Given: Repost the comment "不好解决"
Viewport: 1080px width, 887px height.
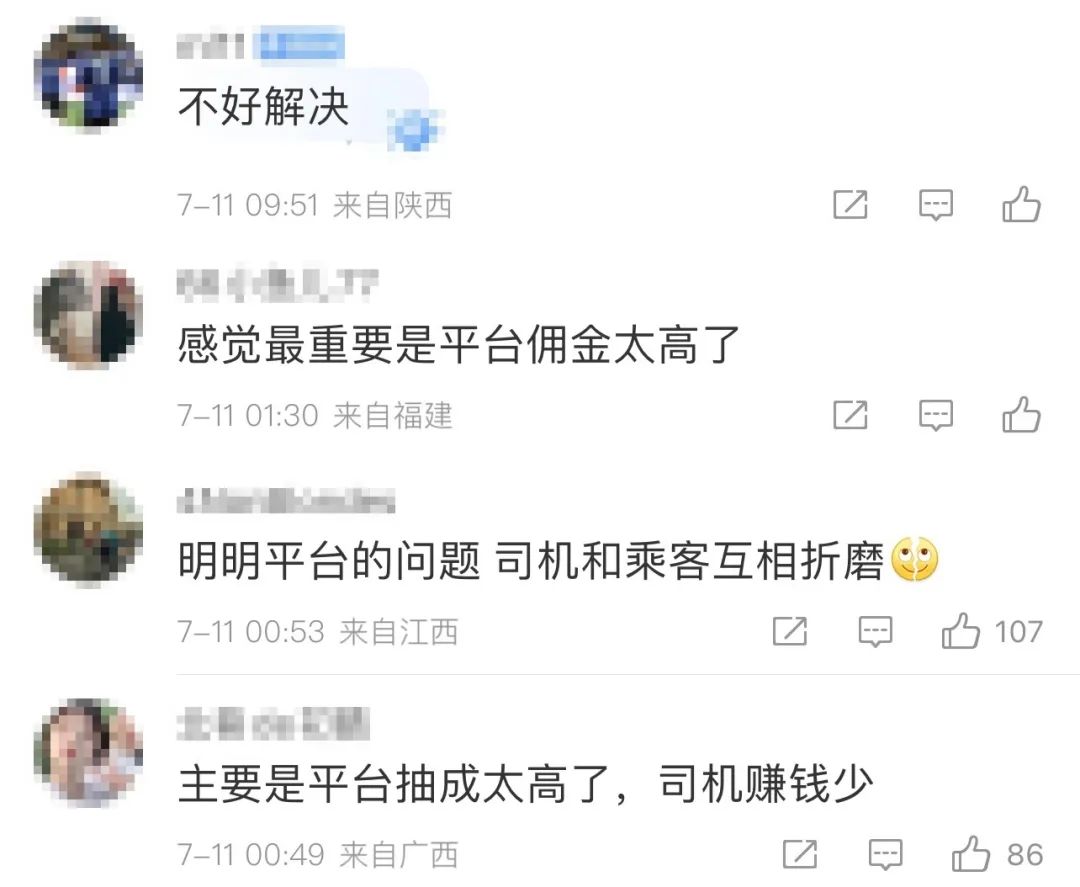Looking at the screenshot, I should (x=850, y=205).
